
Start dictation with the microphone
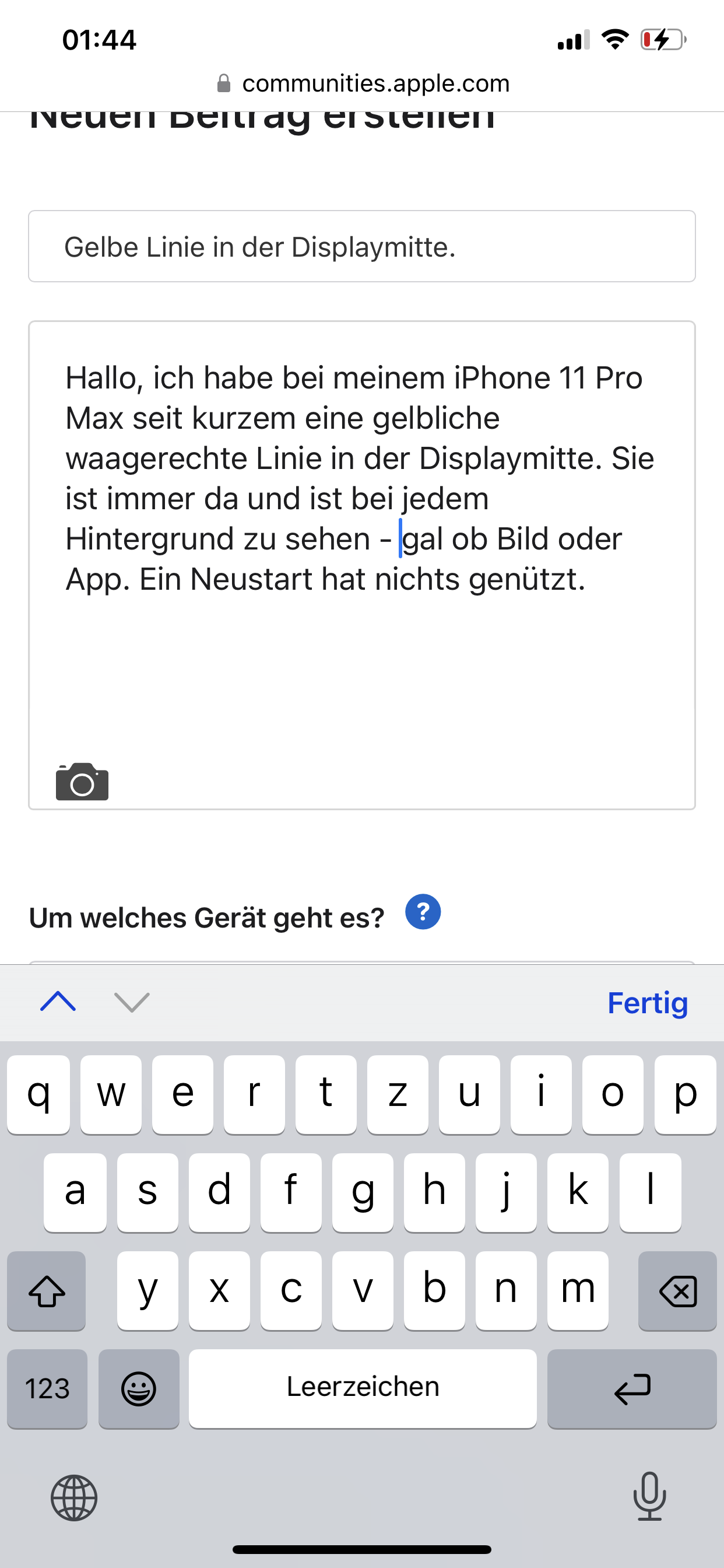649,1496
